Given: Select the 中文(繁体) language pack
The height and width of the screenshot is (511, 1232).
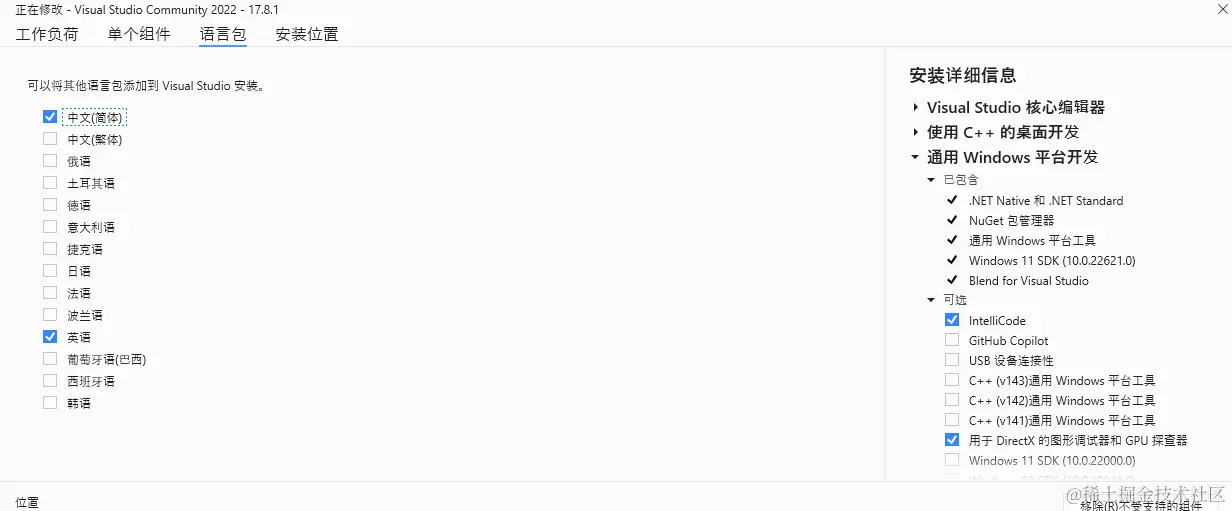Looking at the screenshot, I should (x=50, y=139).
